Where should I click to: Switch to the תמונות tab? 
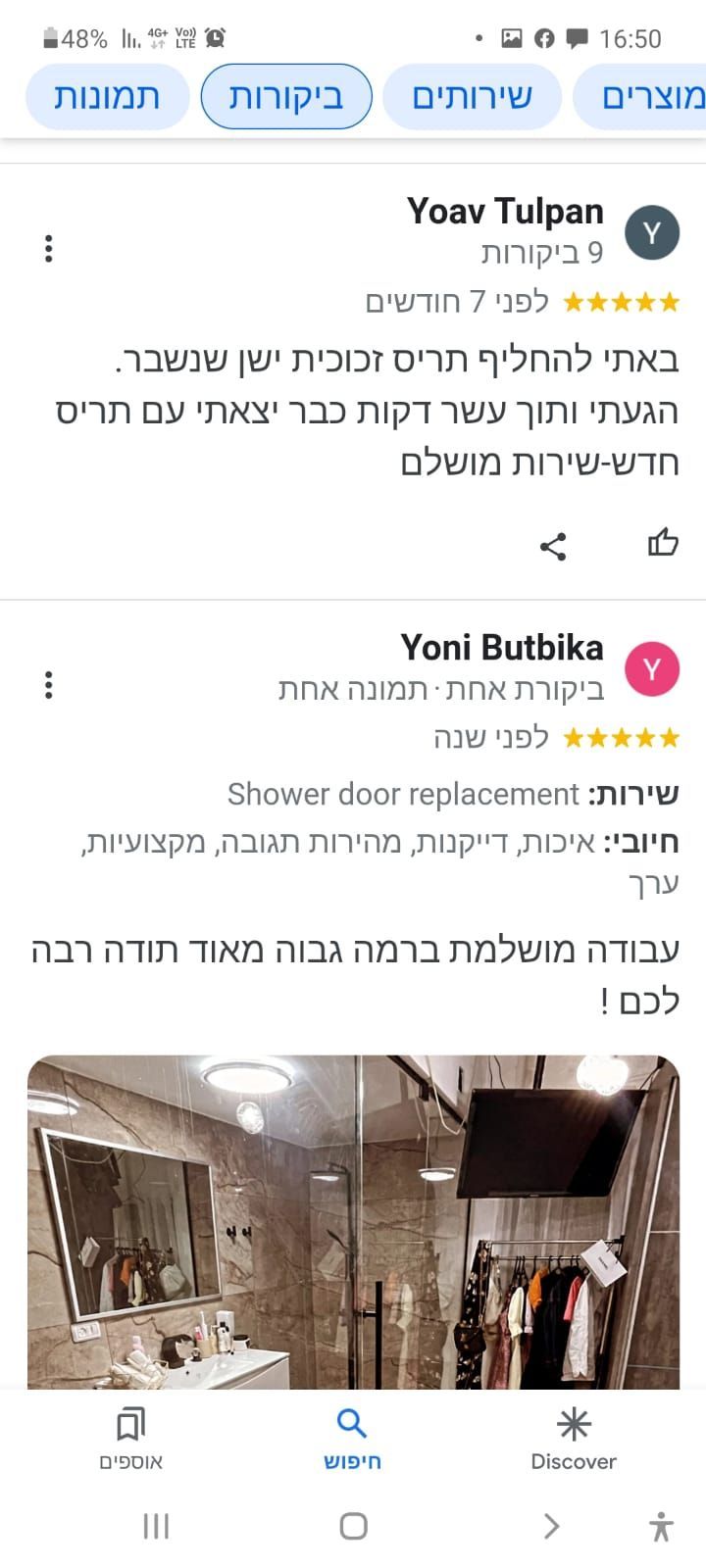tap(107, 97)
